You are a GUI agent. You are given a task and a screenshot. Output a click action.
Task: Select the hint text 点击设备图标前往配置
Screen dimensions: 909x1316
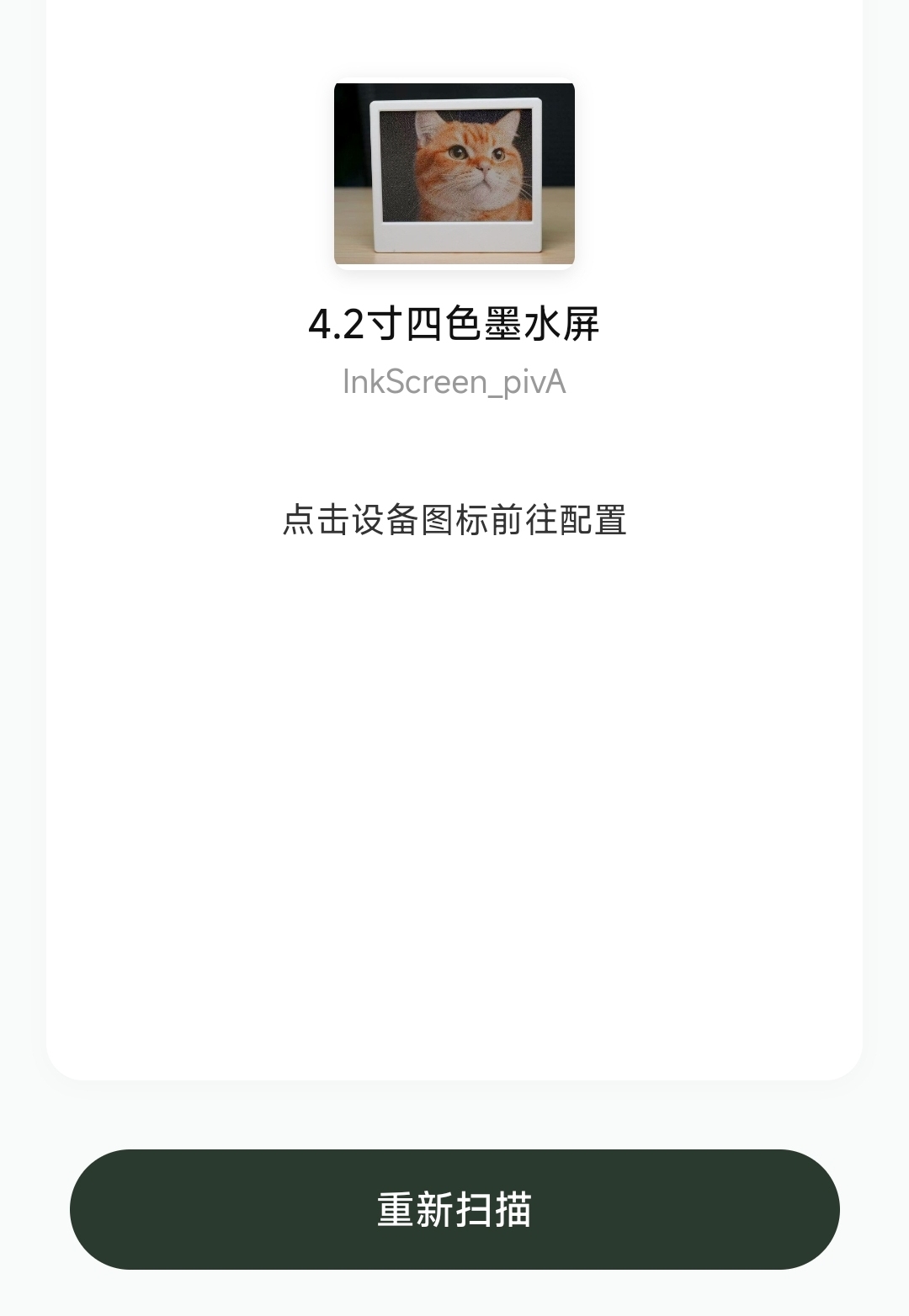(454, 520)
